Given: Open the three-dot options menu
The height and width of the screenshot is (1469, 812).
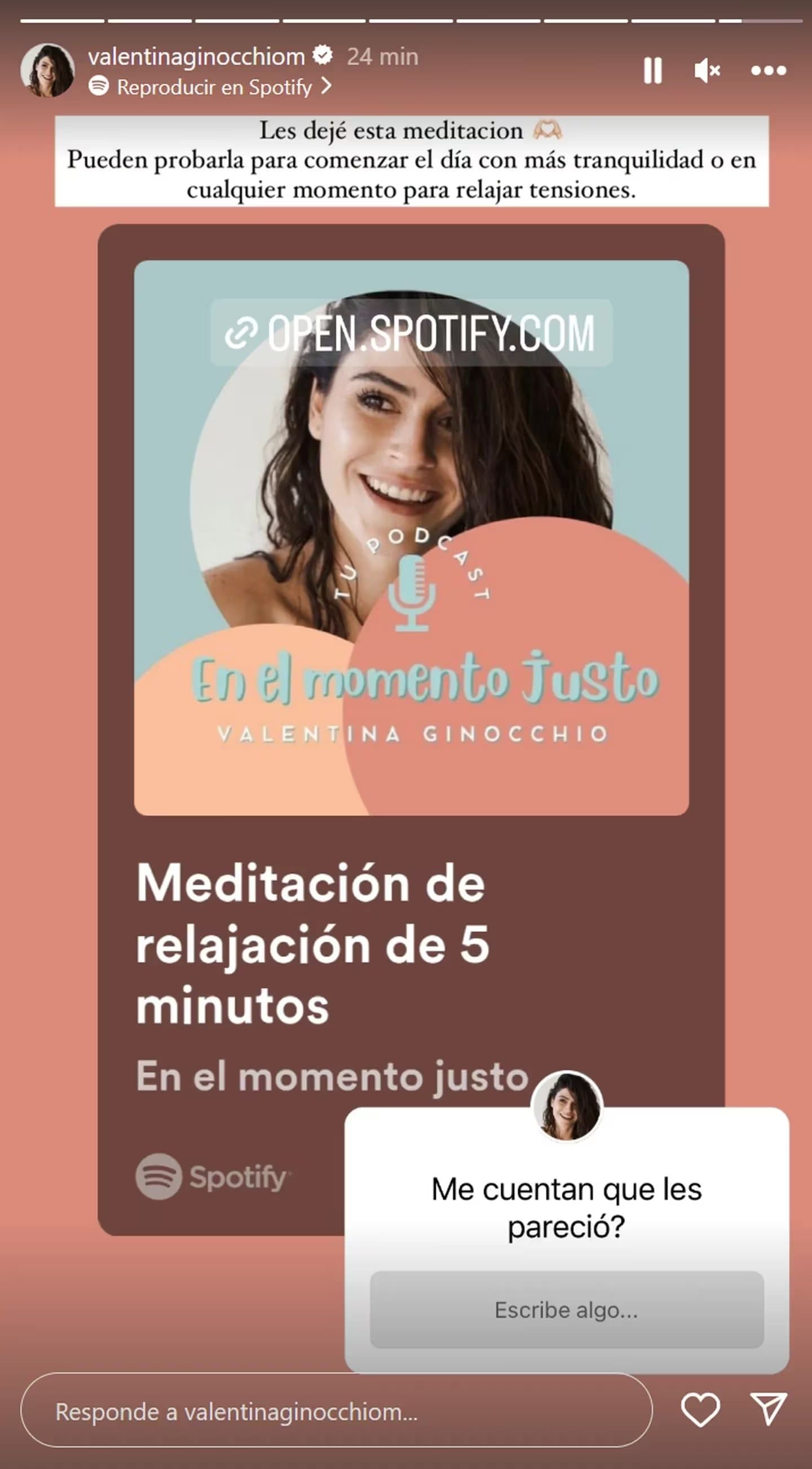Looking at the screenshot, I should 768,71.
